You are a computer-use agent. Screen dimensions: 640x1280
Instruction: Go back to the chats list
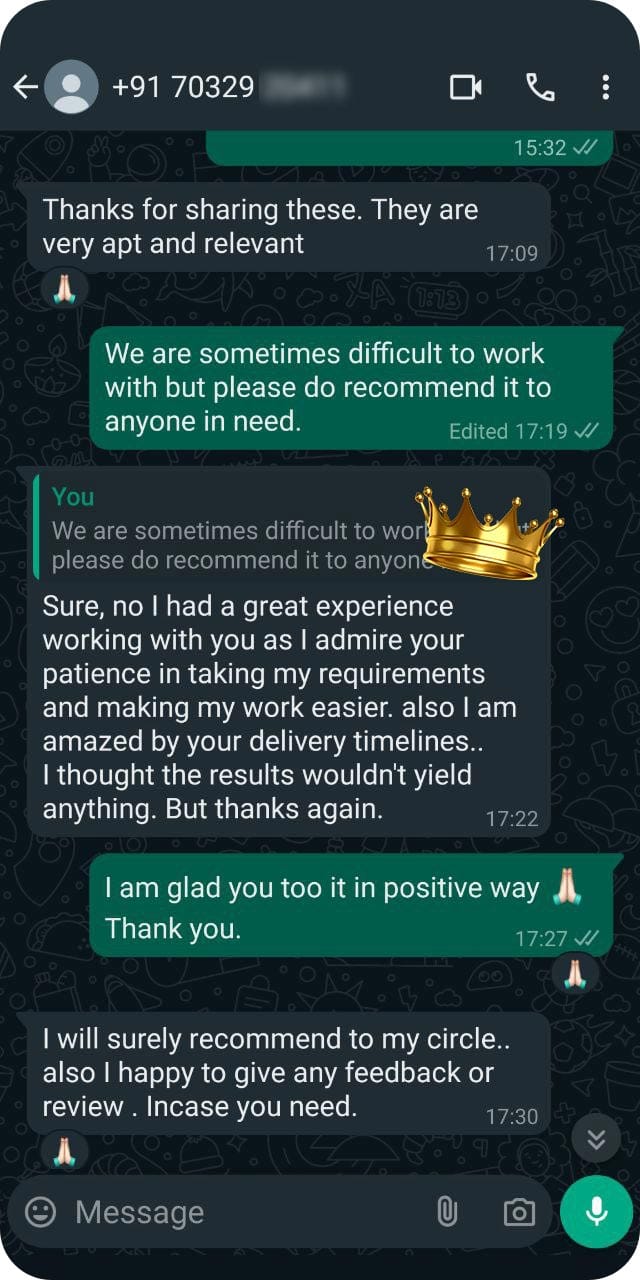[x=25, y=88]
